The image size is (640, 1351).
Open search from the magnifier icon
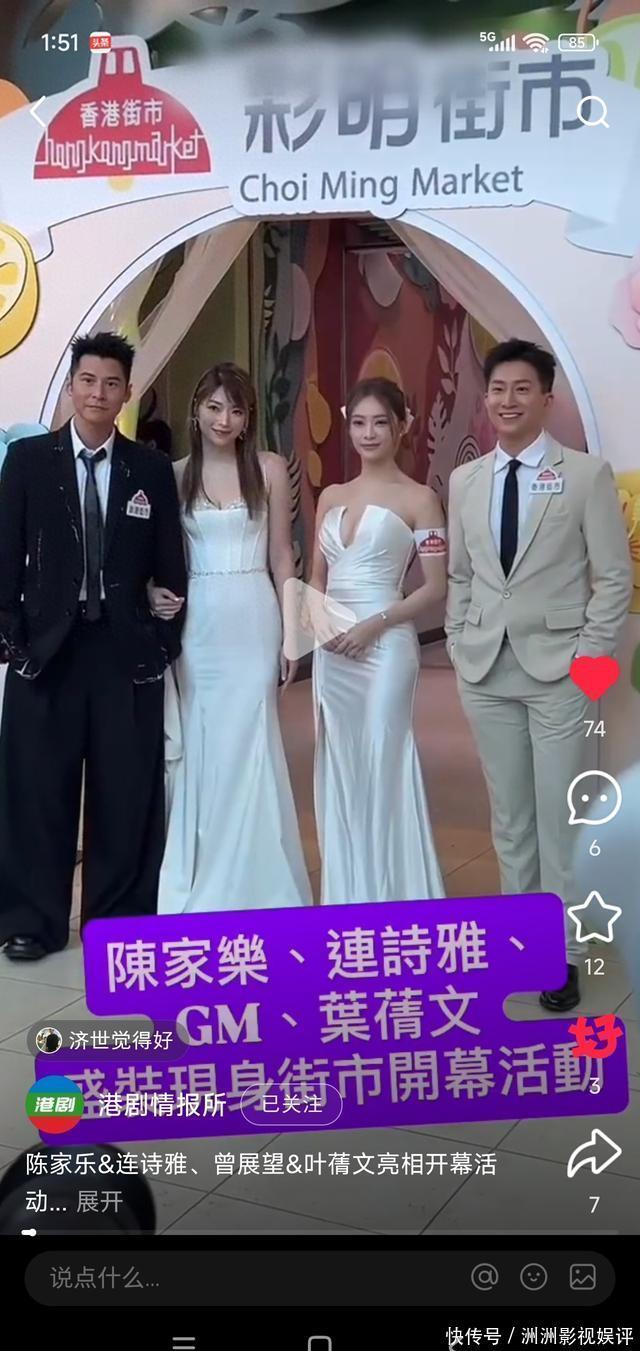tap(593, 112)
